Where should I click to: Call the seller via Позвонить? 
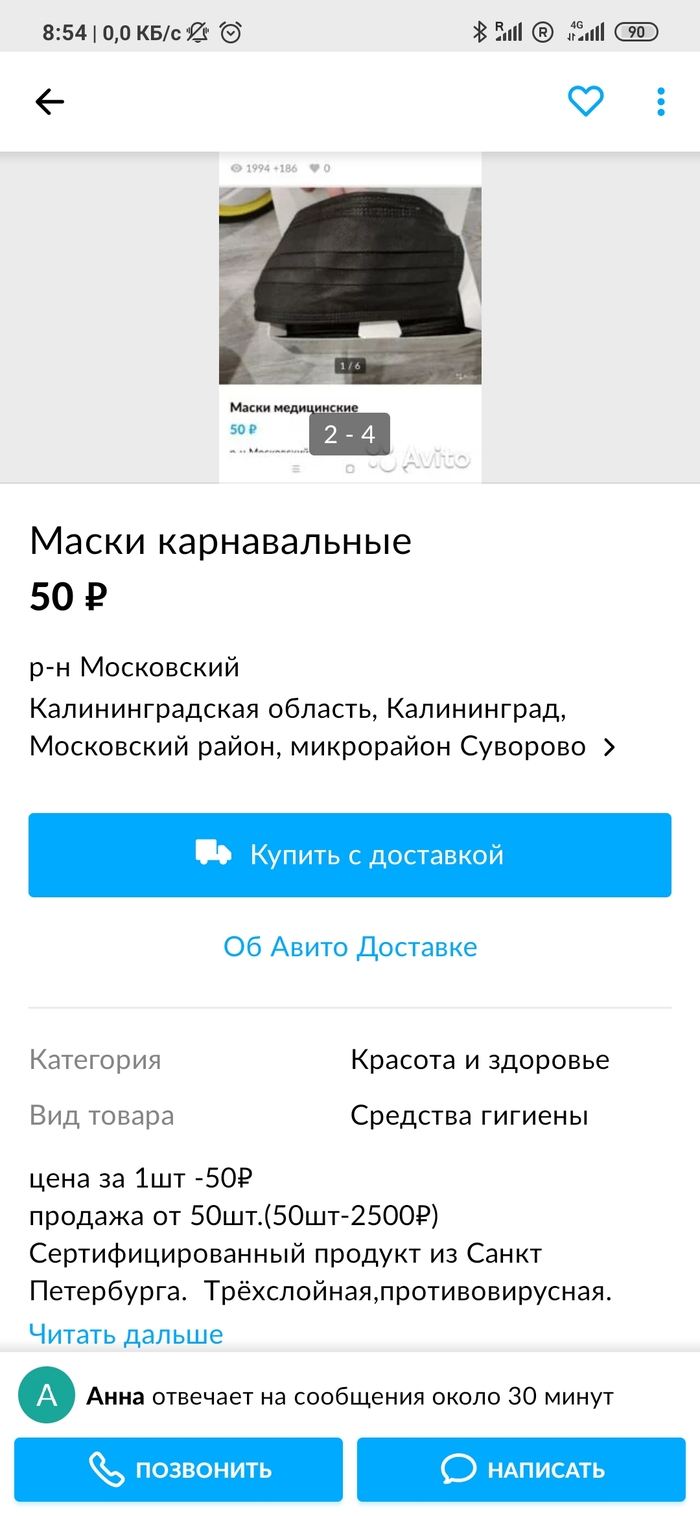179,1470
